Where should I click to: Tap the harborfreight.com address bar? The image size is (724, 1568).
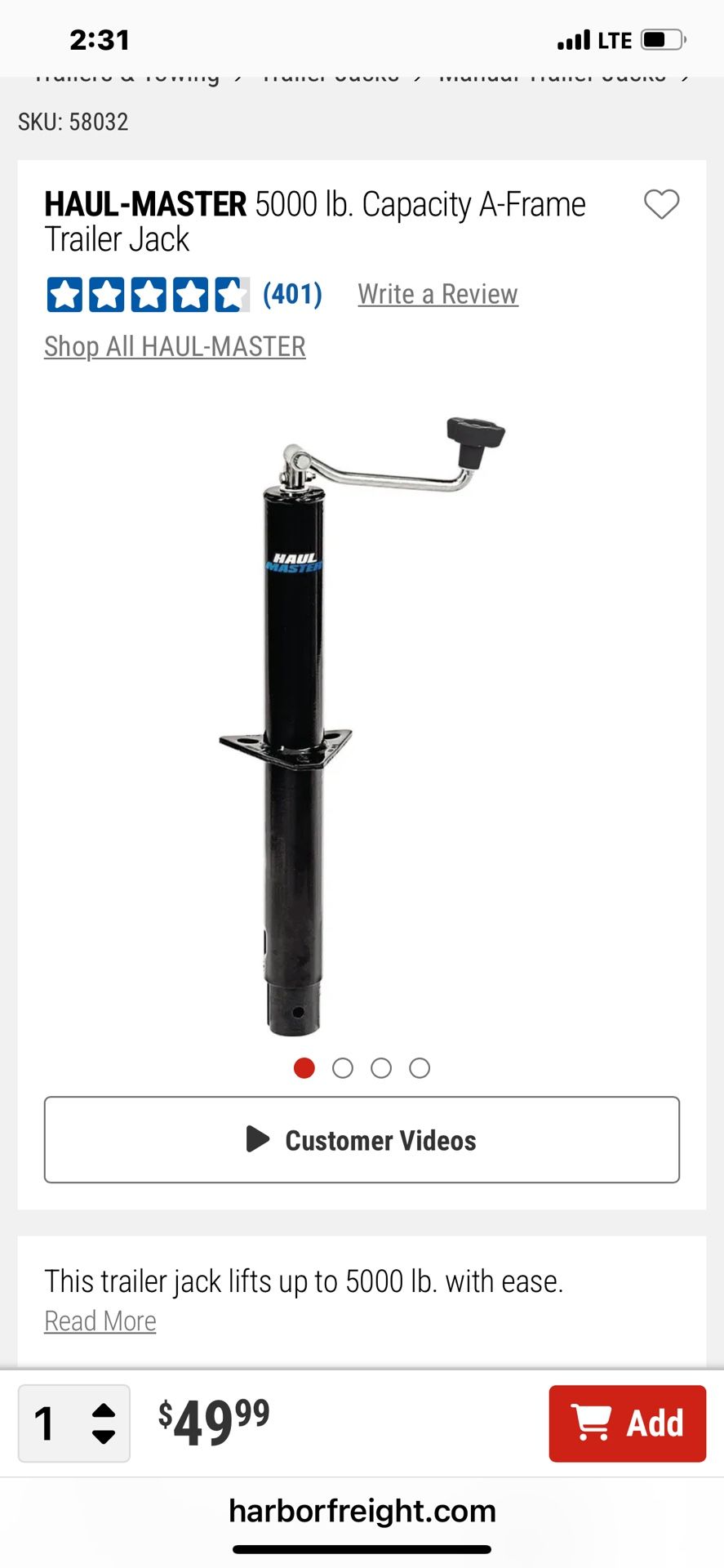[362, 1511]
